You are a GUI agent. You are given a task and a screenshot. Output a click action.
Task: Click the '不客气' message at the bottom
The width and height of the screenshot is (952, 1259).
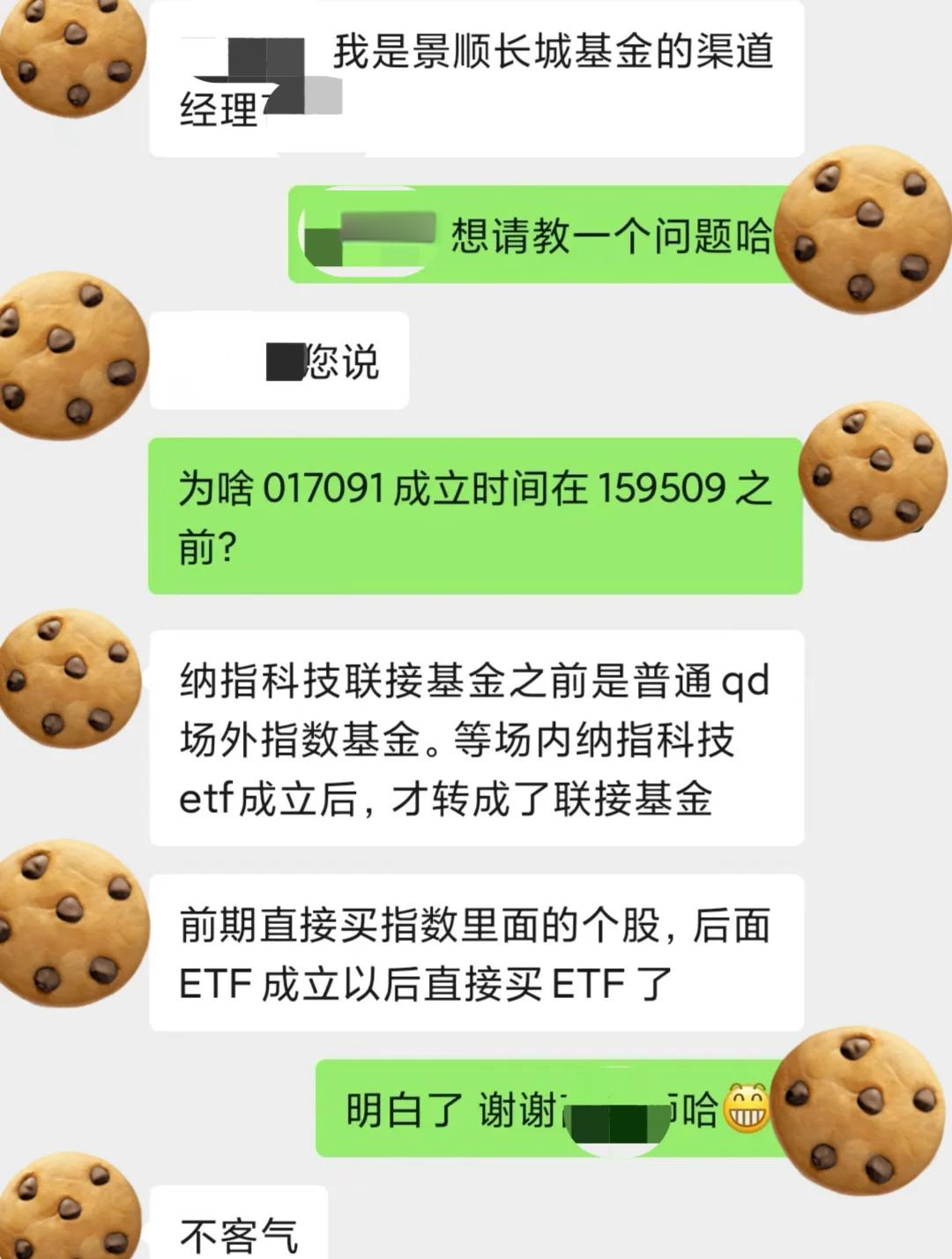238,1234
